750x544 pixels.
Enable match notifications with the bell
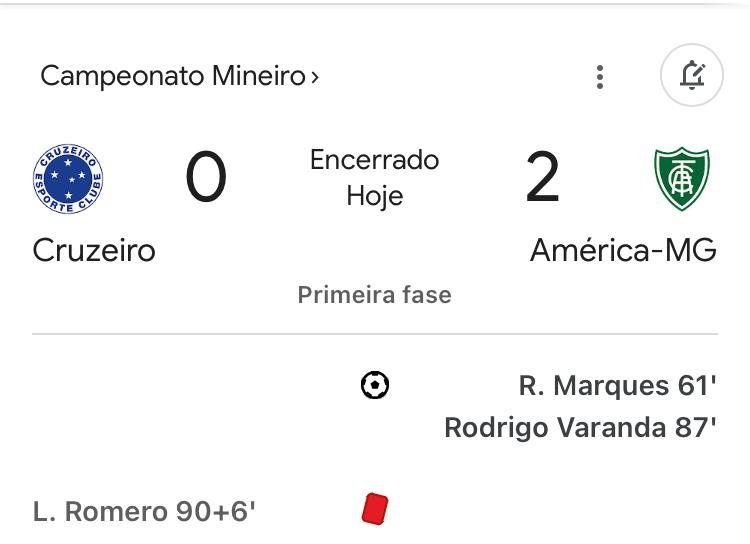click(692, 76)
